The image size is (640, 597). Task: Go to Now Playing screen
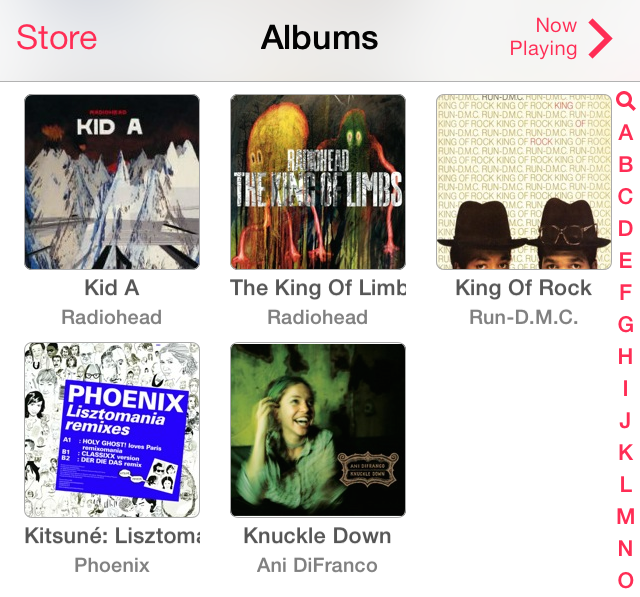click(560, 38)
